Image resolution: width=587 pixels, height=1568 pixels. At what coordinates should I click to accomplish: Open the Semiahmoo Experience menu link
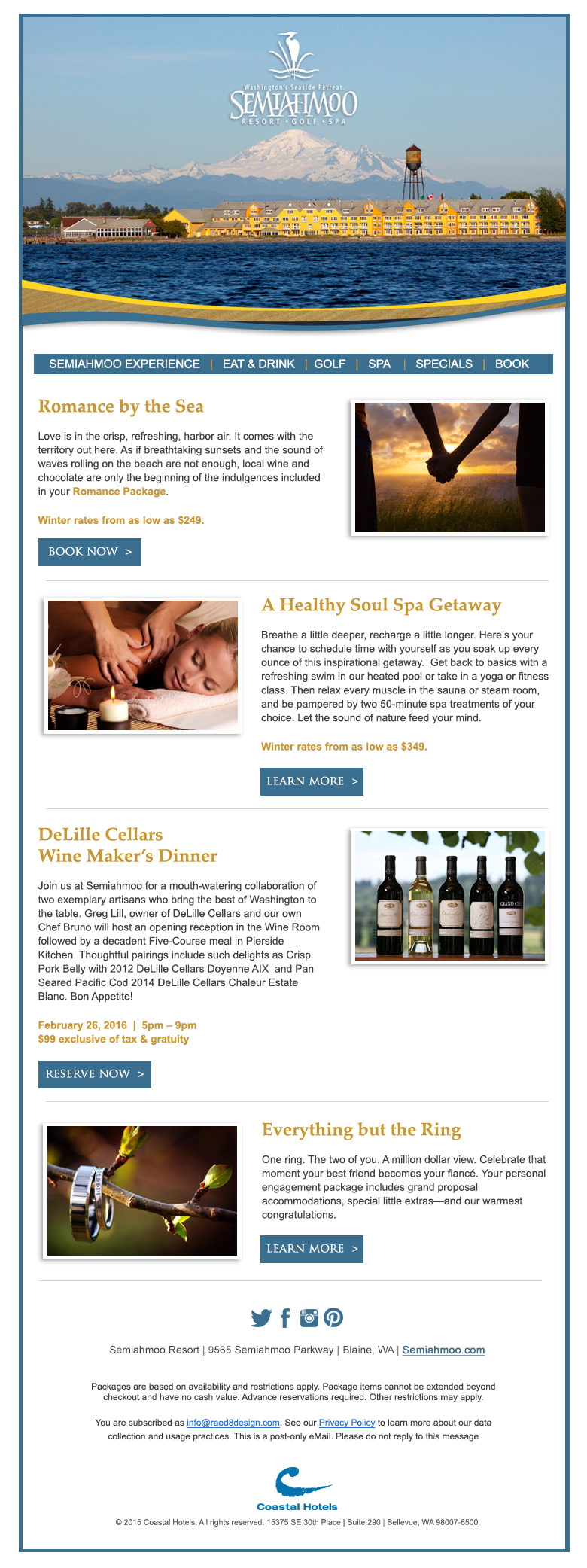pyautogui.click(x=124, y=364)
